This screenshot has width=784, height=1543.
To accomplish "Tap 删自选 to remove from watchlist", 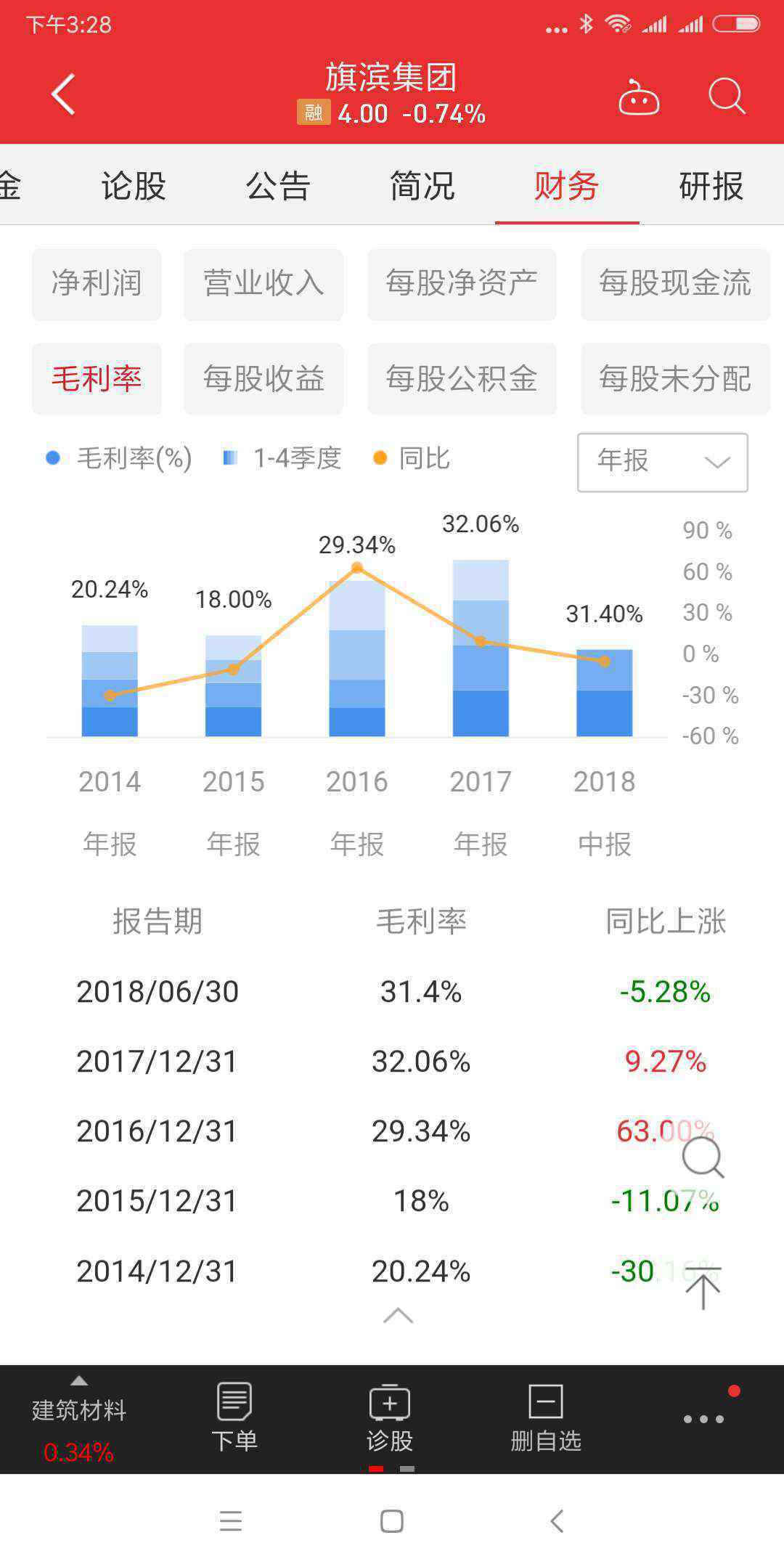I will tap(546, 1417).
